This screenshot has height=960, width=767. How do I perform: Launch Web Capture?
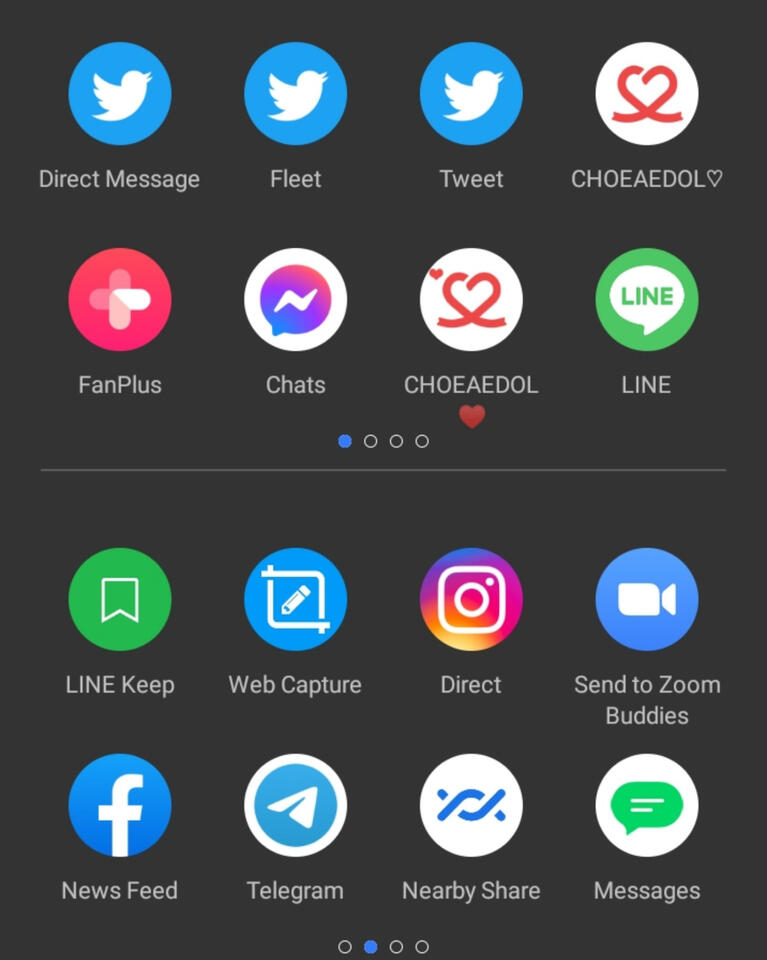coord(295,600)
